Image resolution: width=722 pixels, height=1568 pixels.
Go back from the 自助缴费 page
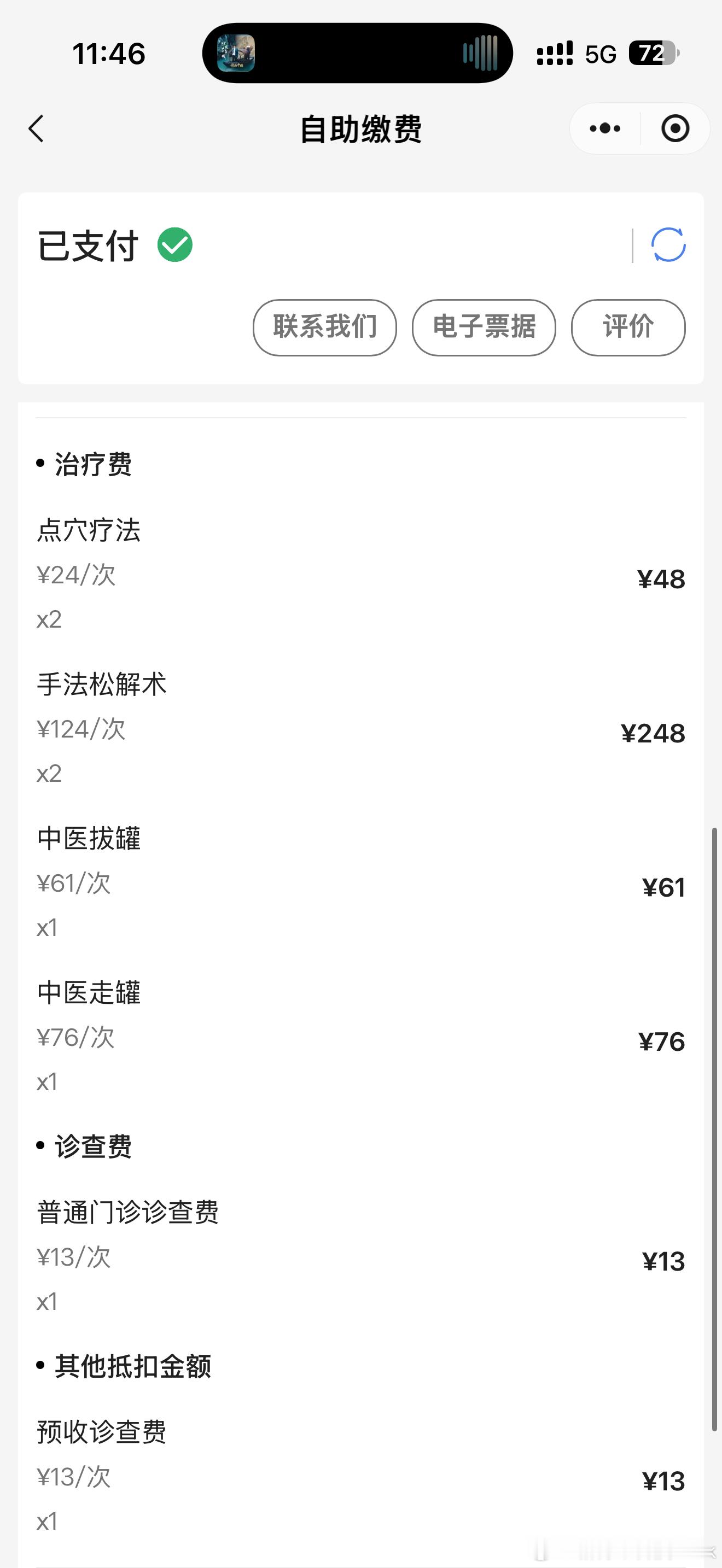[37, 129]
